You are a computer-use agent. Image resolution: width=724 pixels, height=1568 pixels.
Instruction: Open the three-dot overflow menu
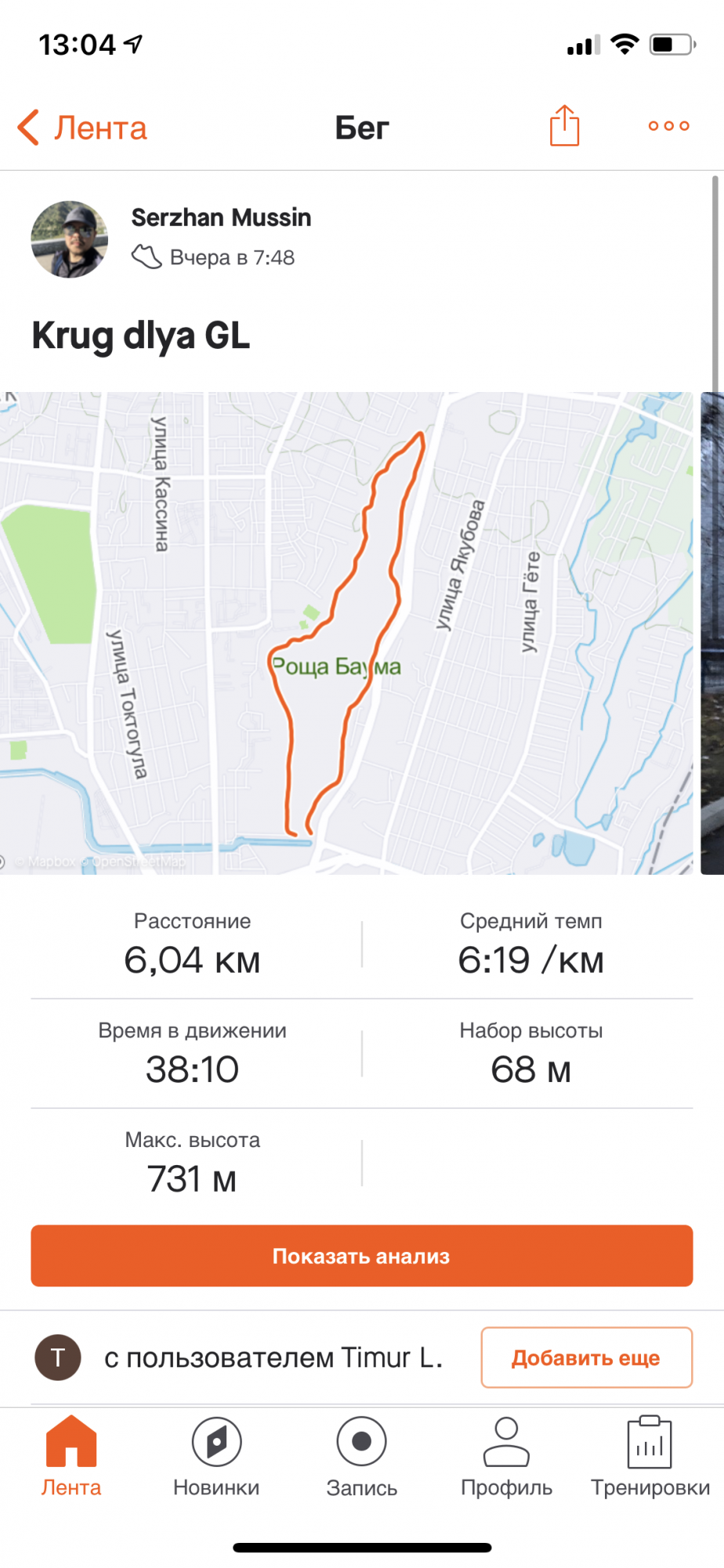668,125
